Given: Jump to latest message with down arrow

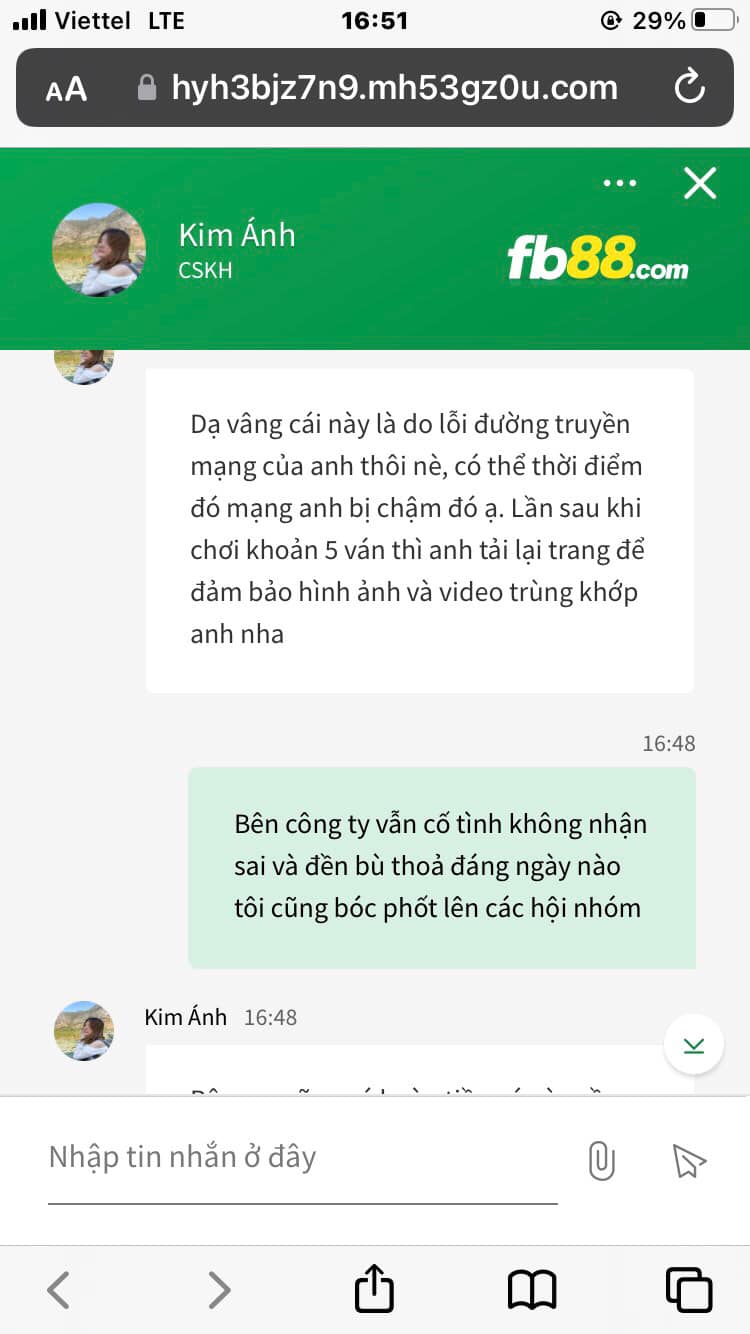Looking at the screenshot, I should tap(693, 1045).
